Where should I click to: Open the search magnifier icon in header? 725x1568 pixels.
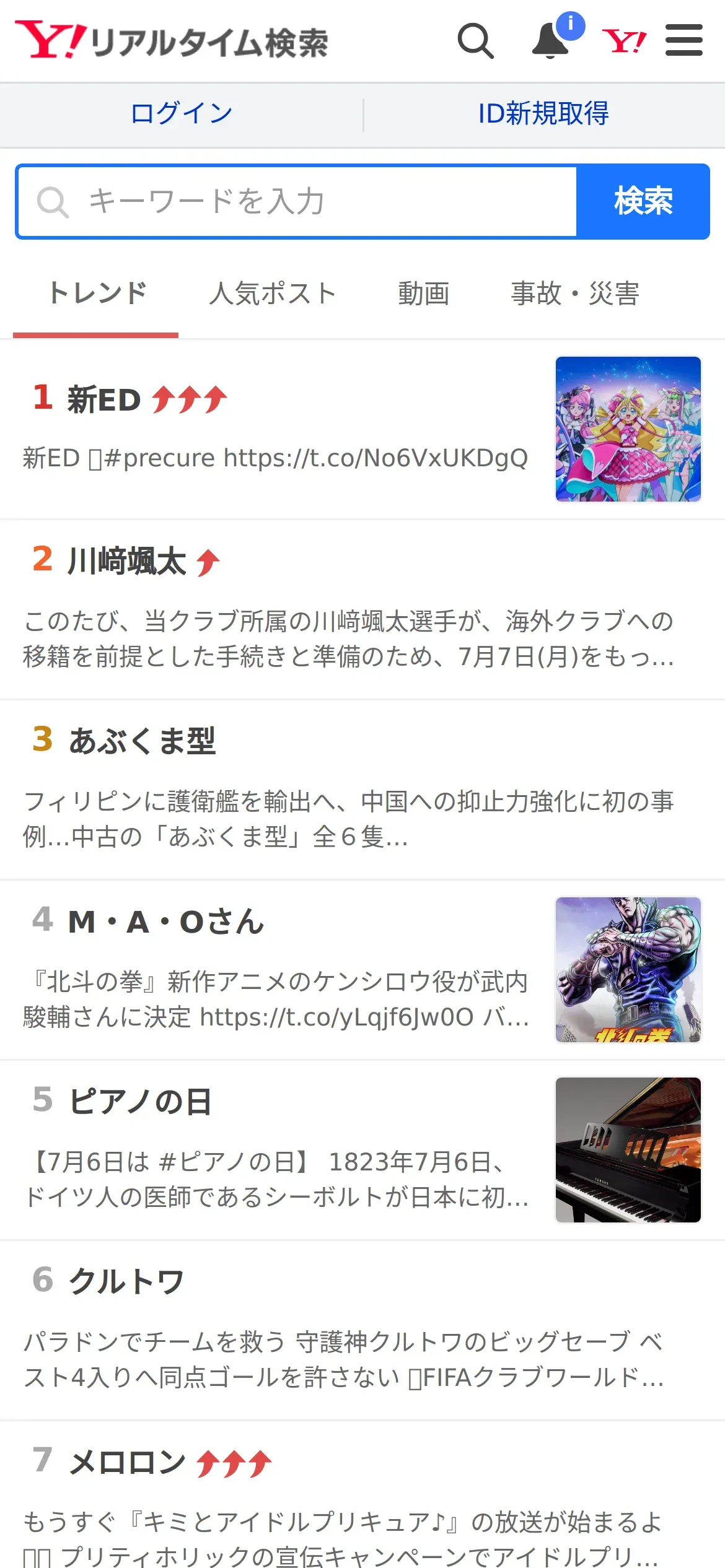point(475,41)
